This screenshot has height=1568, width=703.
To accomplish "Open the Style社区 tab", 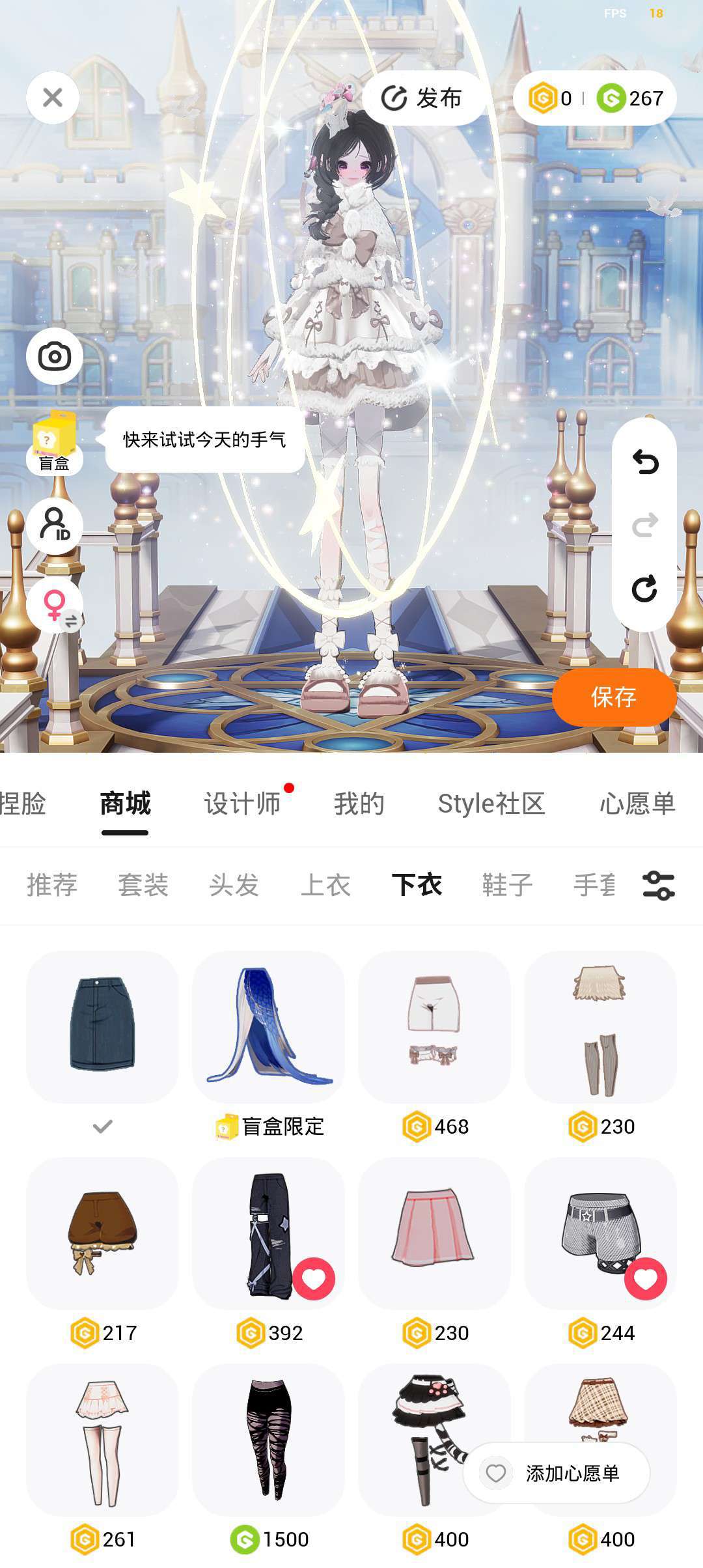I will point(491,804).
